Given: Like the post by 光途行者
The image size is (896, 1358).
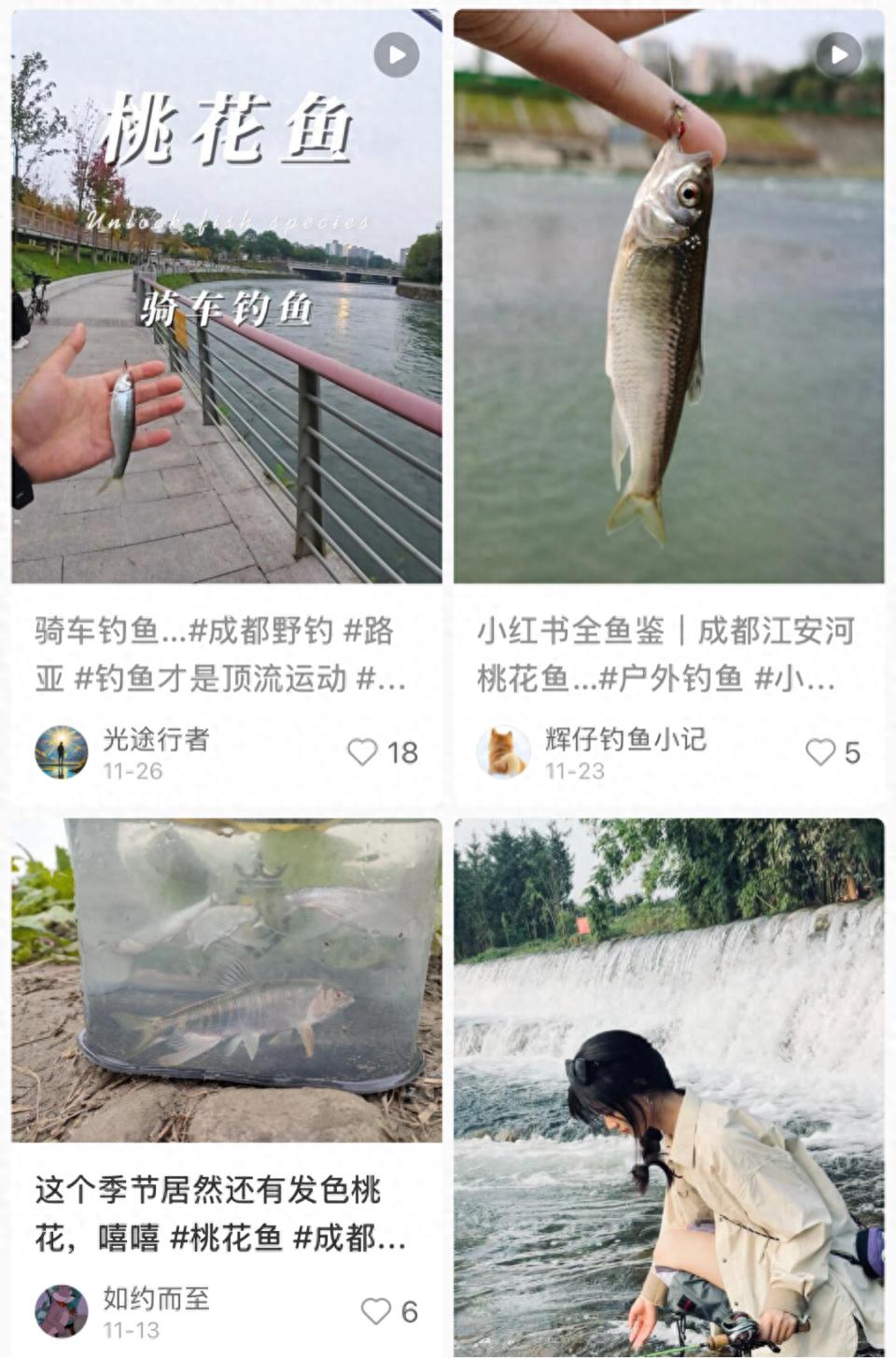Looking at the screenshot, I should 362,752.
